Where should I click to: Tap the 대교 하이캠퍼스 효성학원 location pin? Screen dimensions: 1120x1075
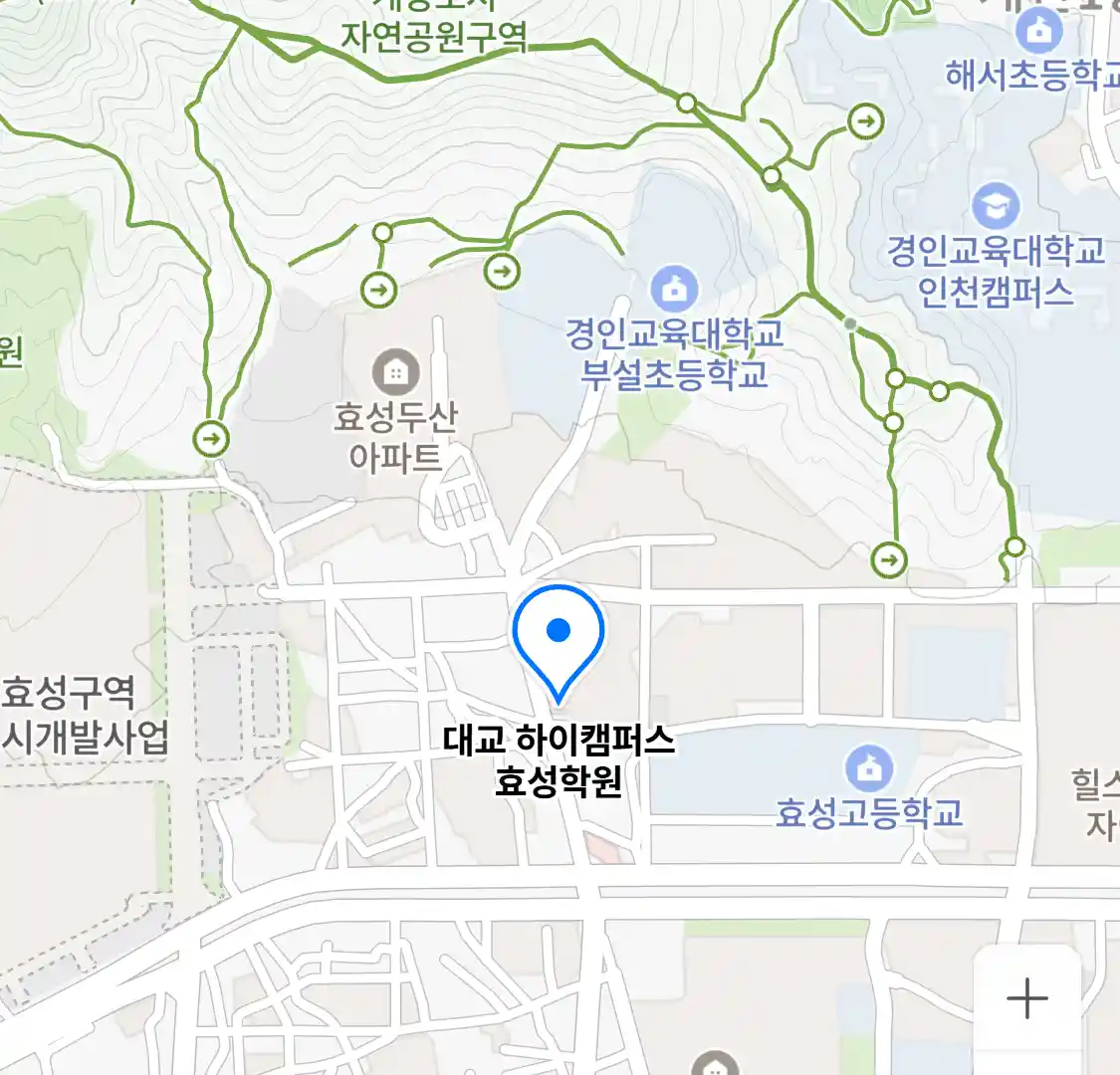[559, 637]
